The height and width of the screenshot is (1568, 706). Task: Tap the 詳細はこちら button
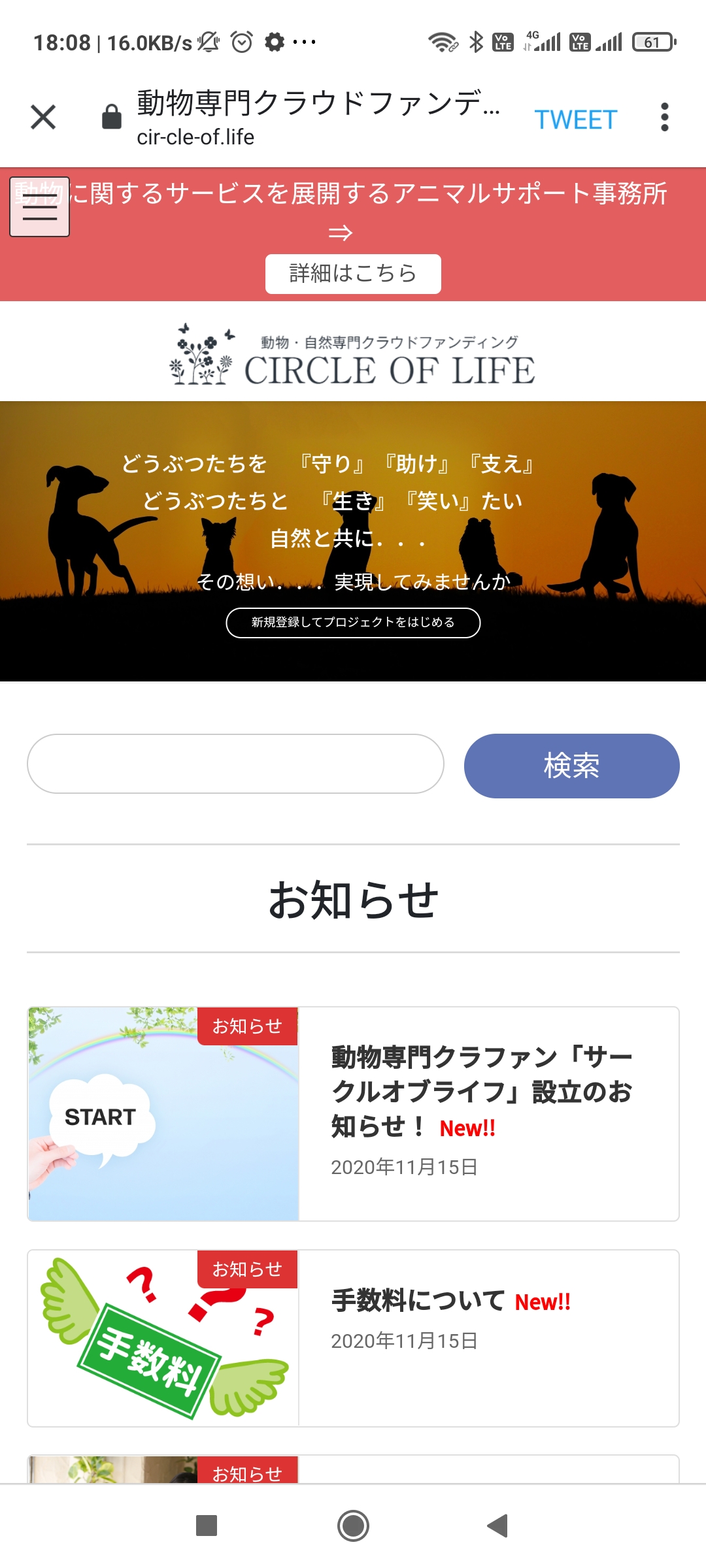pos(353,274)
